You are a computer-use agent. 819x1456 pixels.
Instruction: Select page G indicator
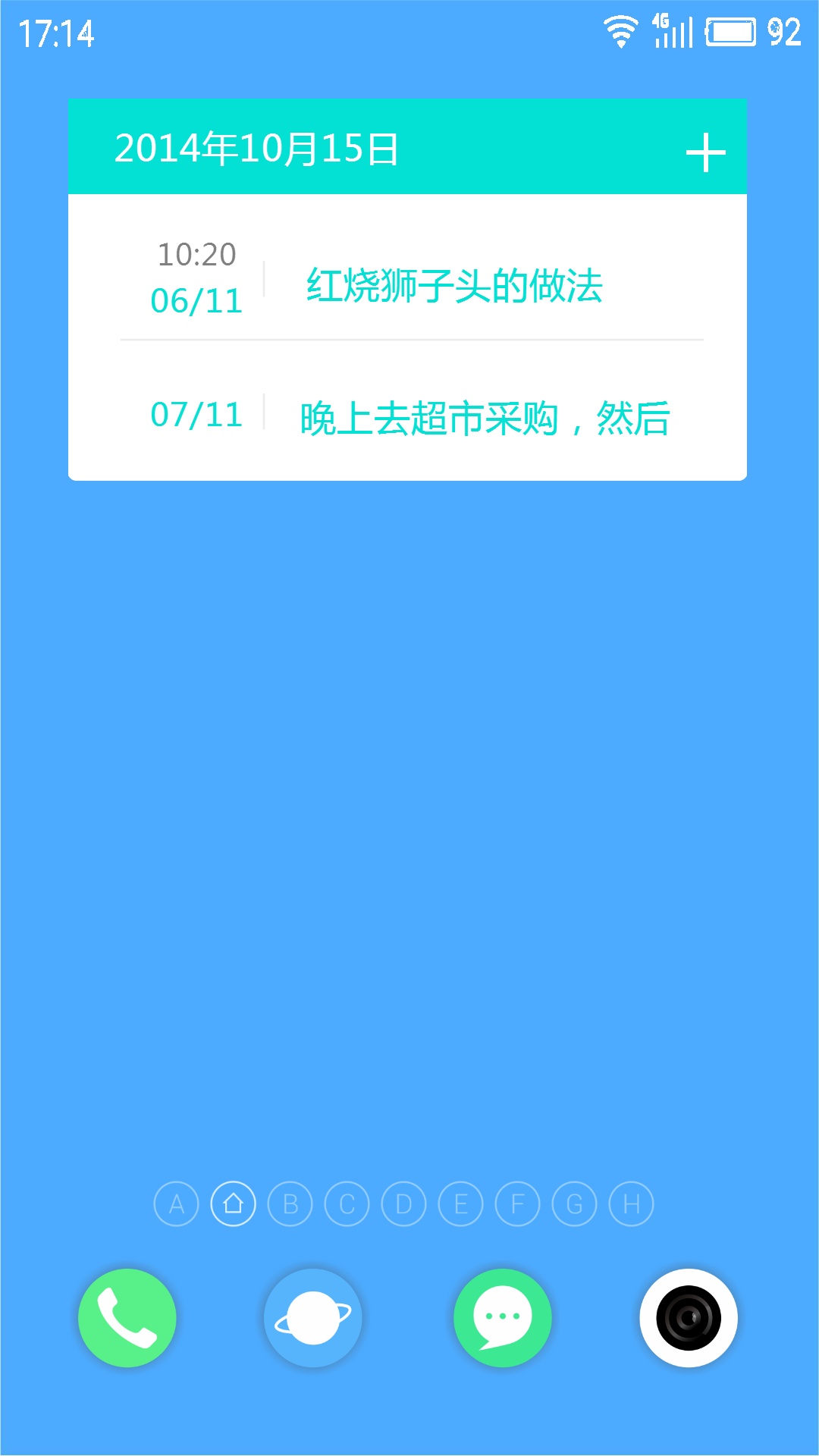[574, 1203]
